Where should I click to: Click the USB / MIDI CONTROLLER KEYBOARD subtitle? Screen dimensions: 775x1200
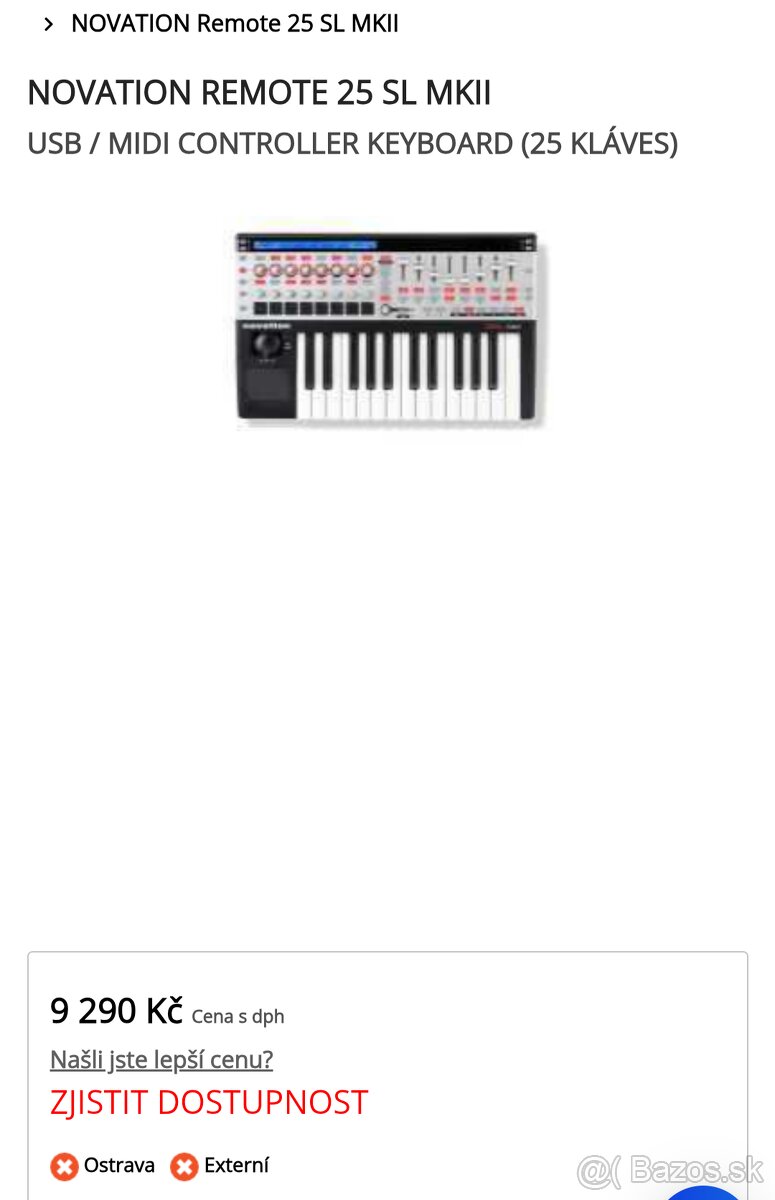(x=353, y=143)
